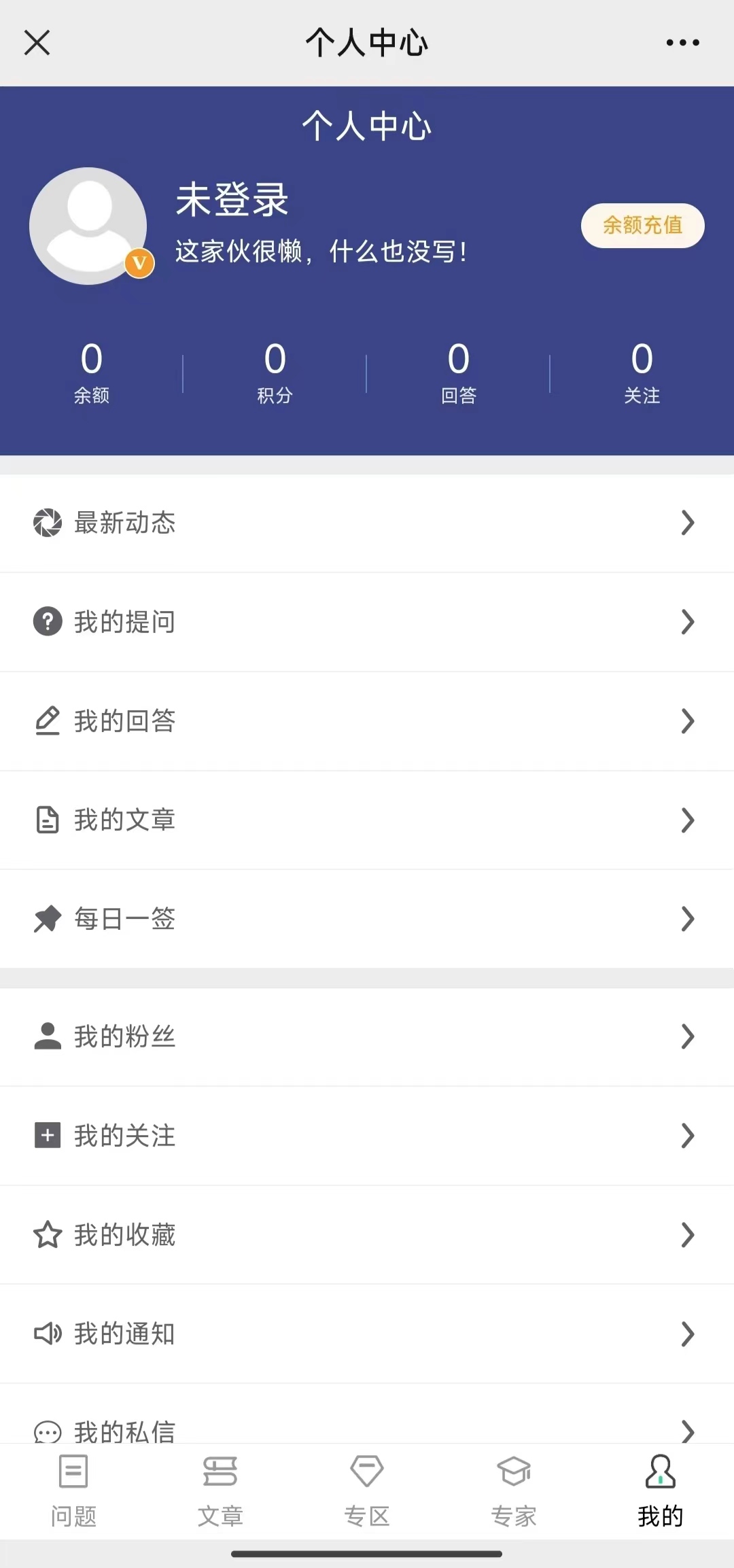Open 最新动态 latest activity
Screen dimensions: 734x1568
coord(367,523)
